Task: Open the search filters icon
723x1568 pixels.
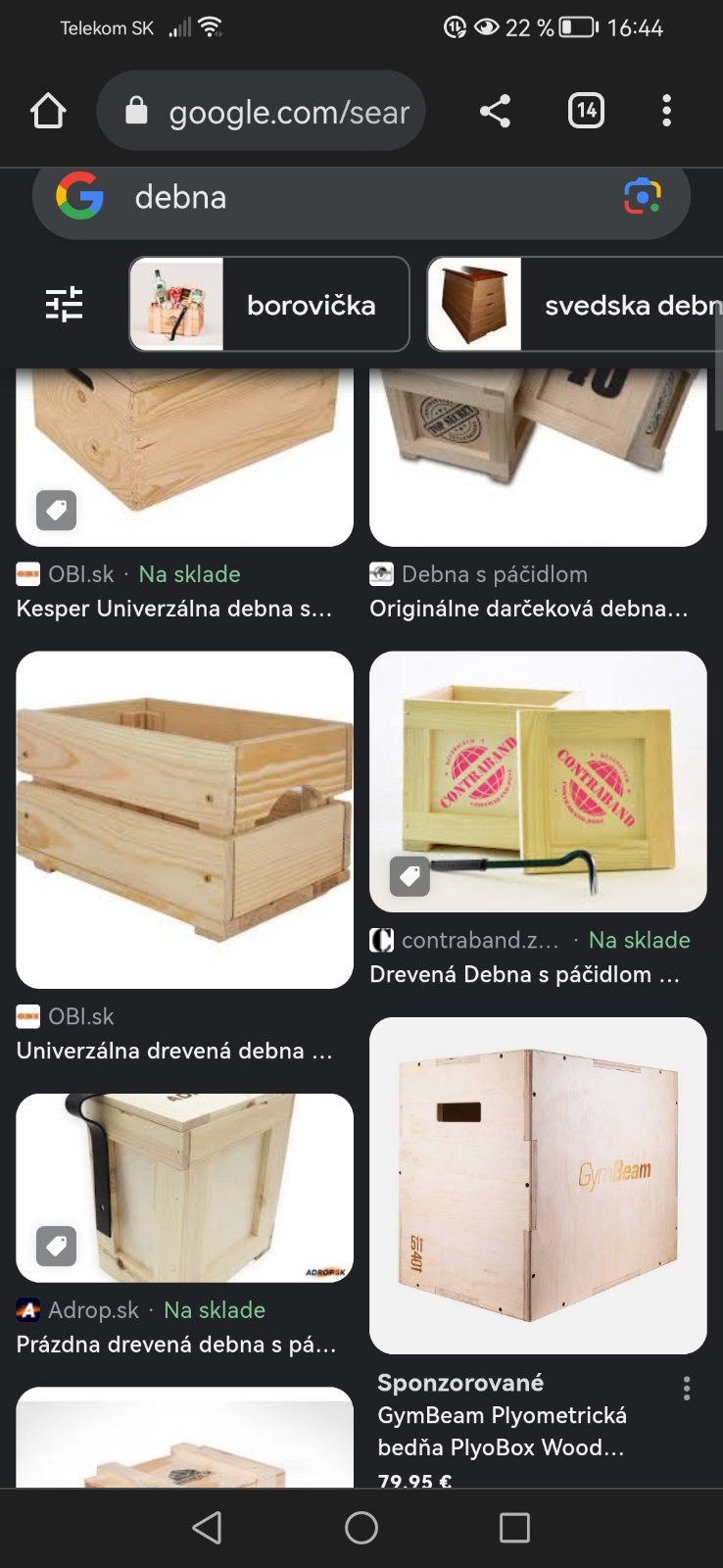Action: coord(65,304)
